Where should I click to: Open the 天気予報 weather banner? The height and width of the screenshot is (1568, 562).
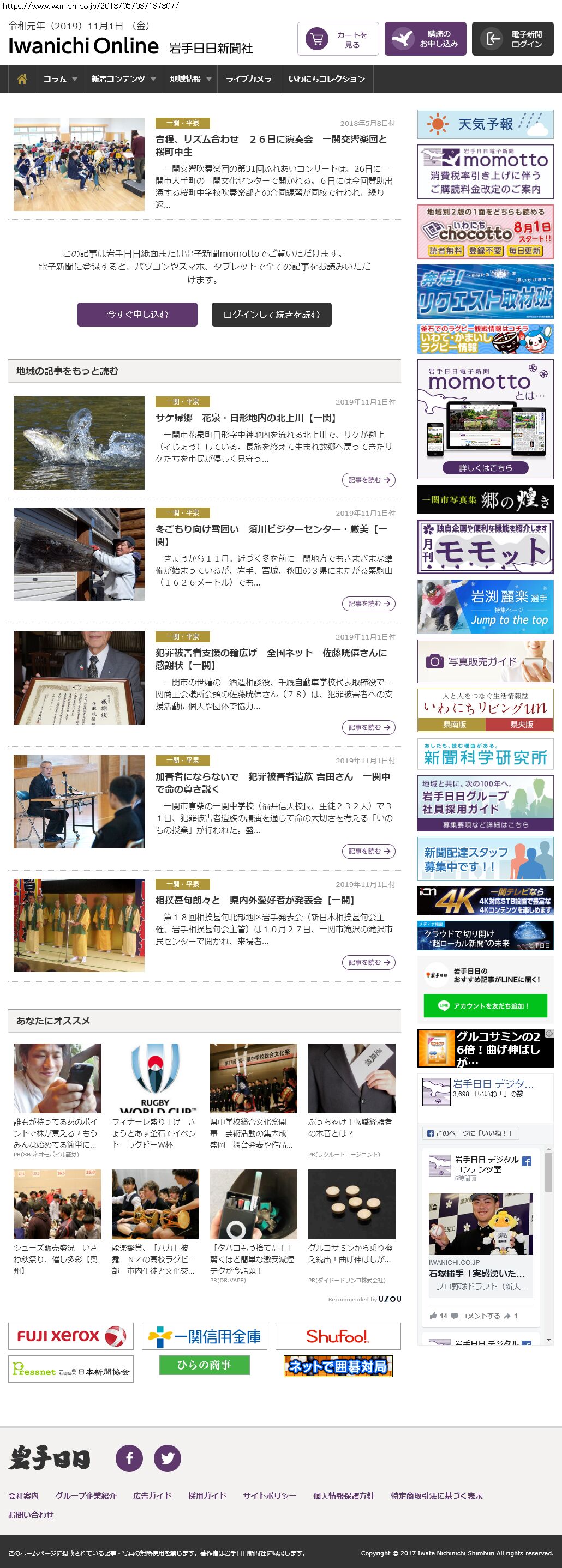click(485, 124)
